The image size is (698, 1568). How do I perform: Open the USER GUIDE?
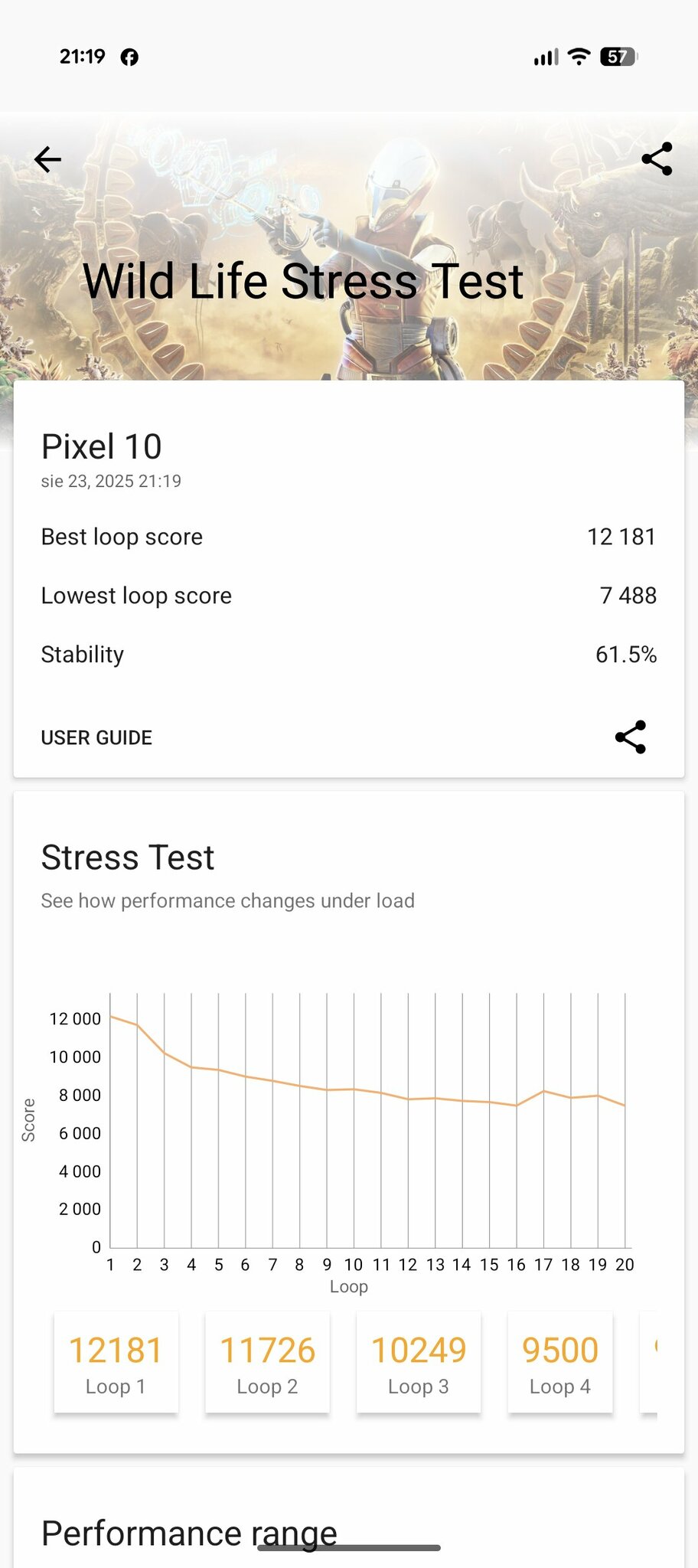[x=96, y=737]
